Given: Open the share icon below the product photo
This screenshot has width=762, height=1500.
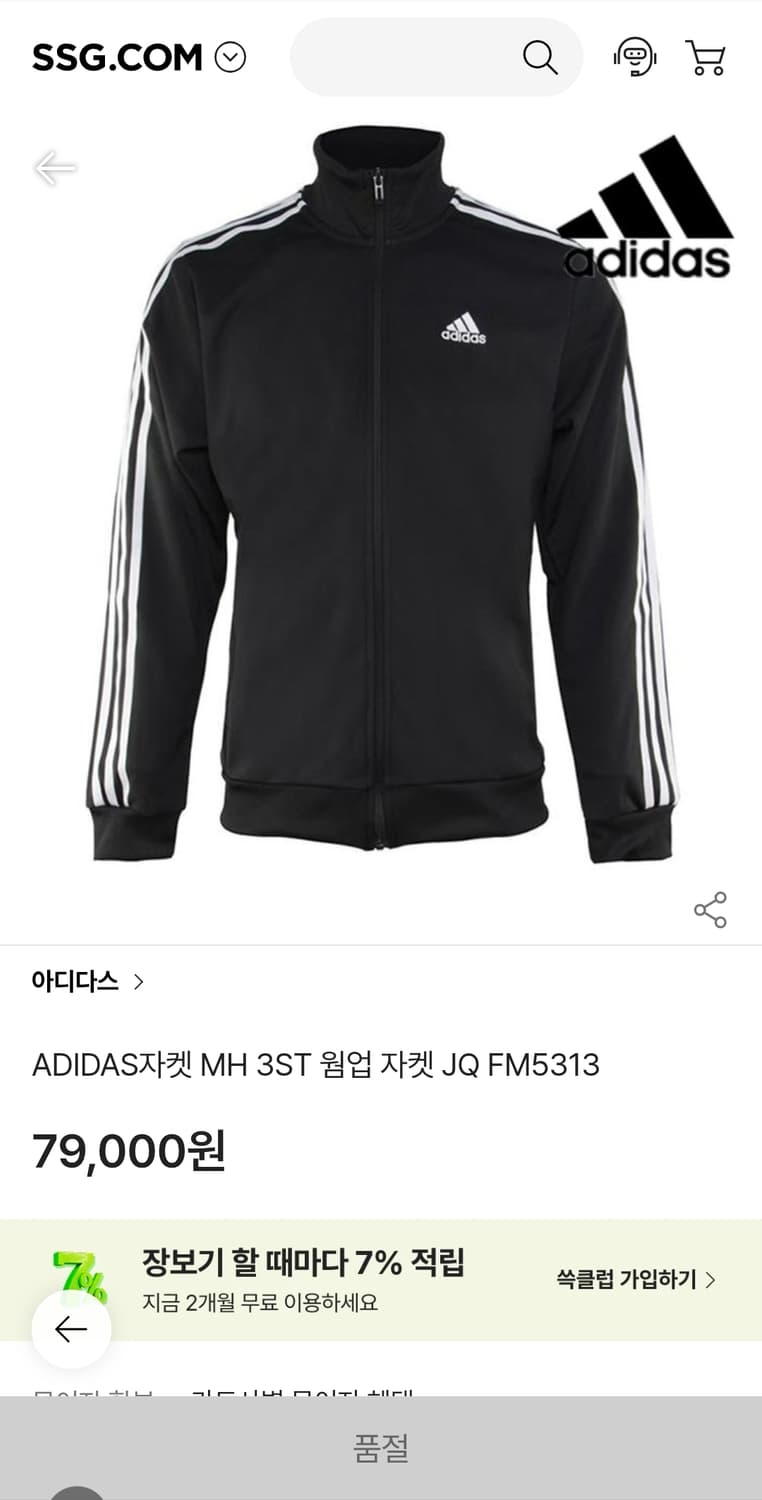Looking at the screenshot, I should point(710,911).
